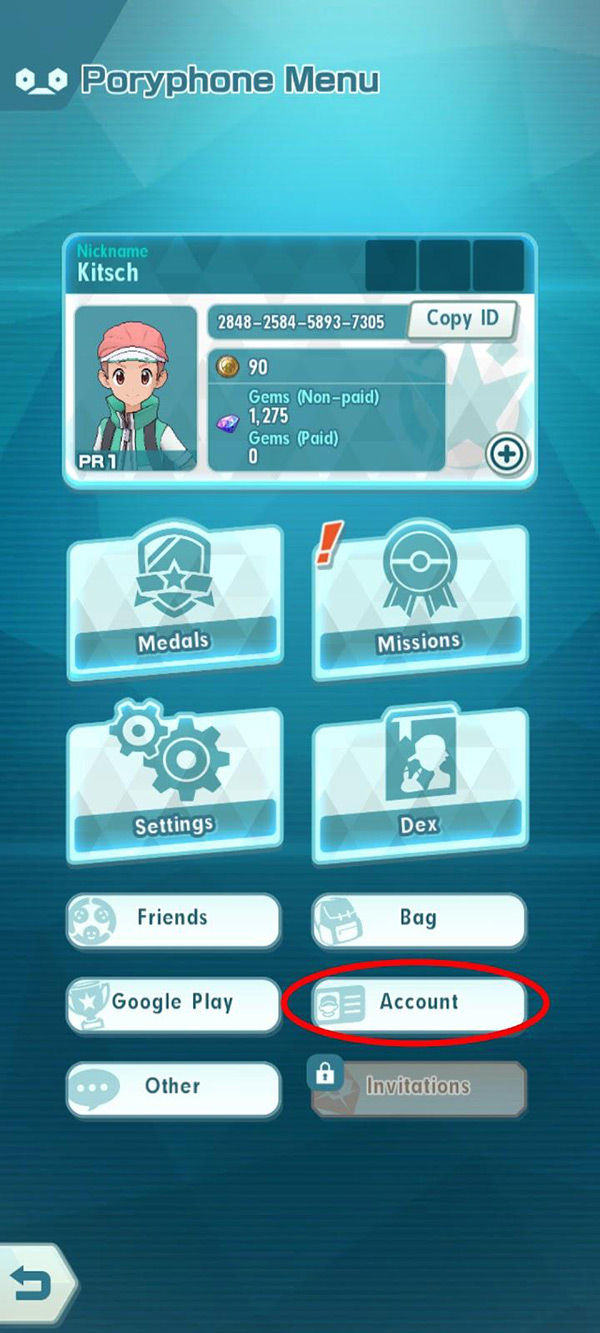Open the Settings card
The image size is (600, 1333).
pyautogui.click(x=174, y=782)
